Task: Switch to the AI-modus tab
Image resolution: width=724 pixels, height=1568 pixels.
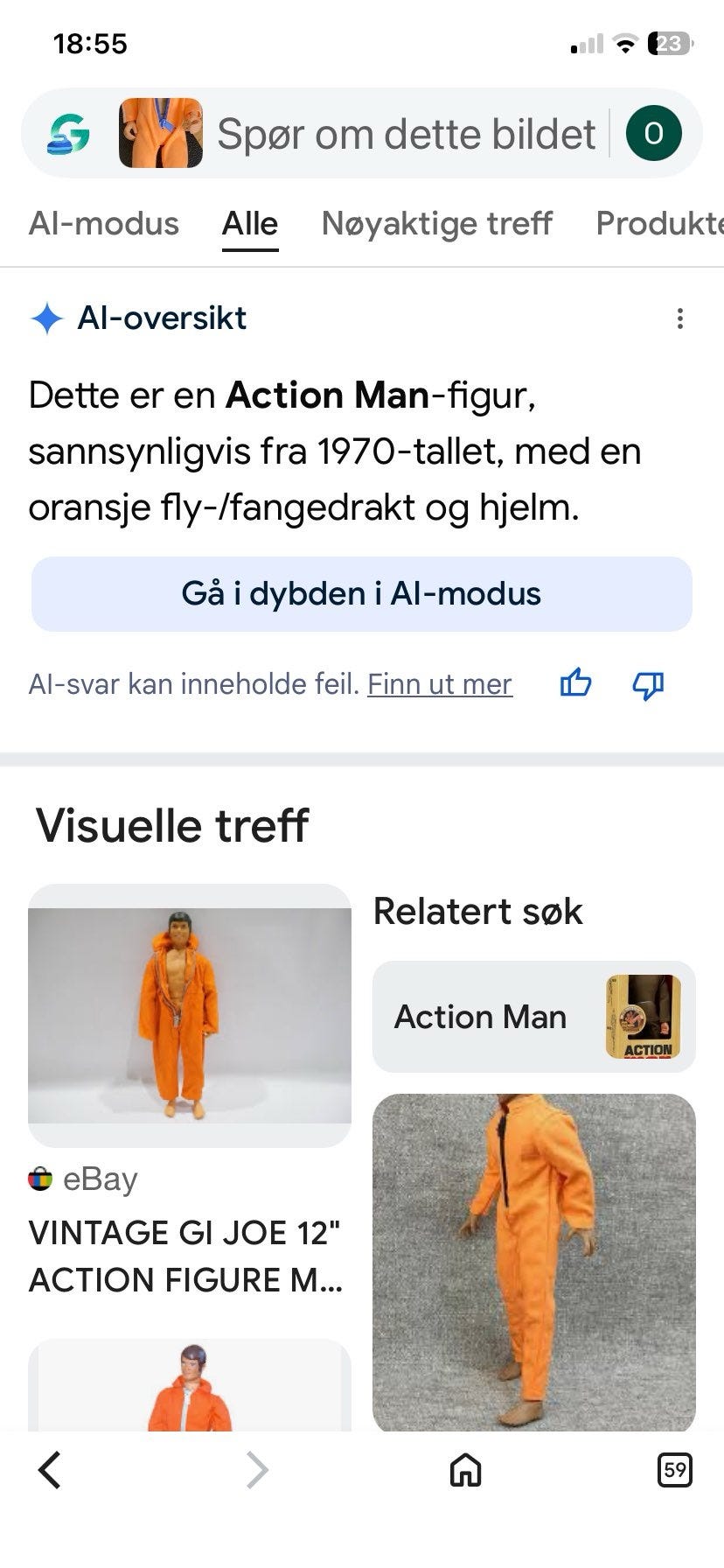Action: (104, 224)
